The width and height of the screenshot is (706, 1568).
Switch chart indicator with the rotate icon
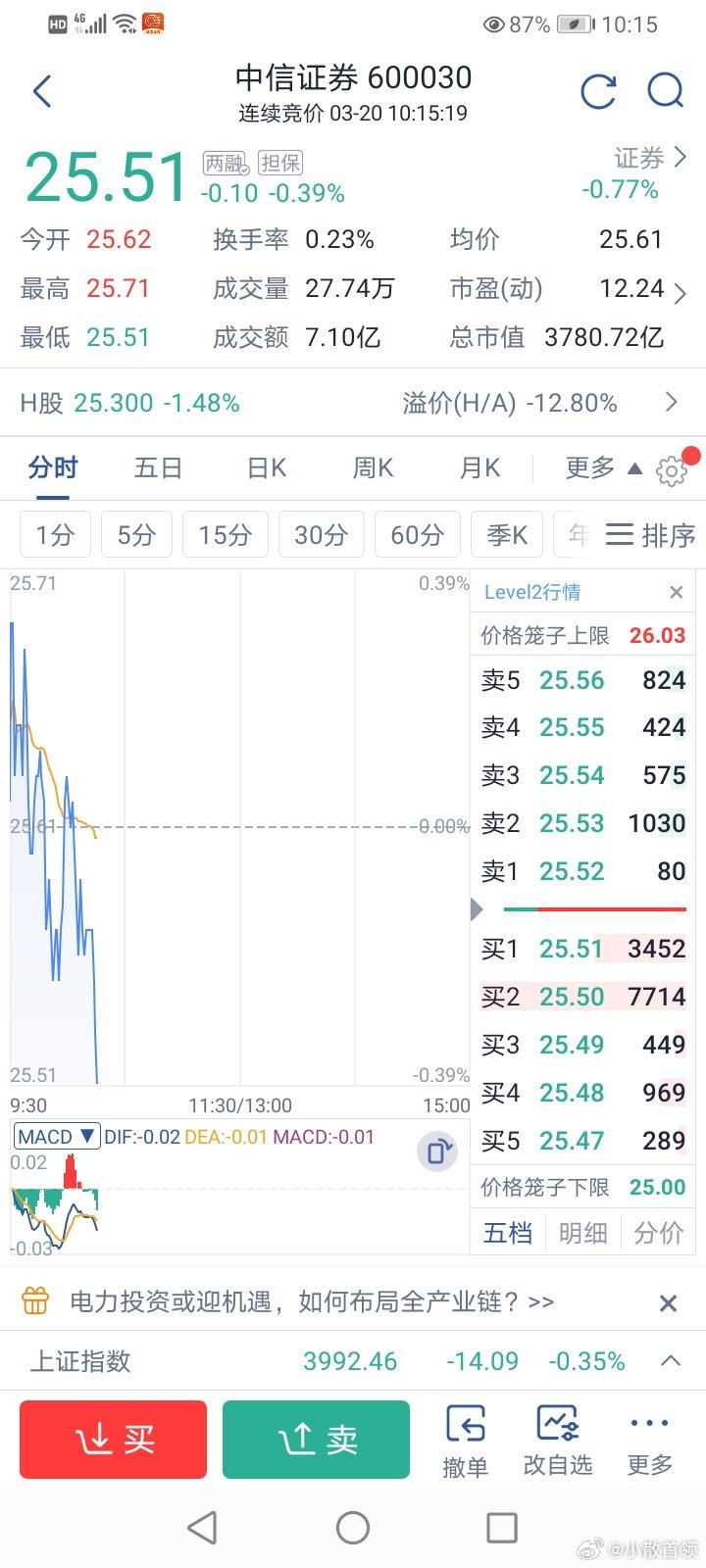coord(437,1151)
